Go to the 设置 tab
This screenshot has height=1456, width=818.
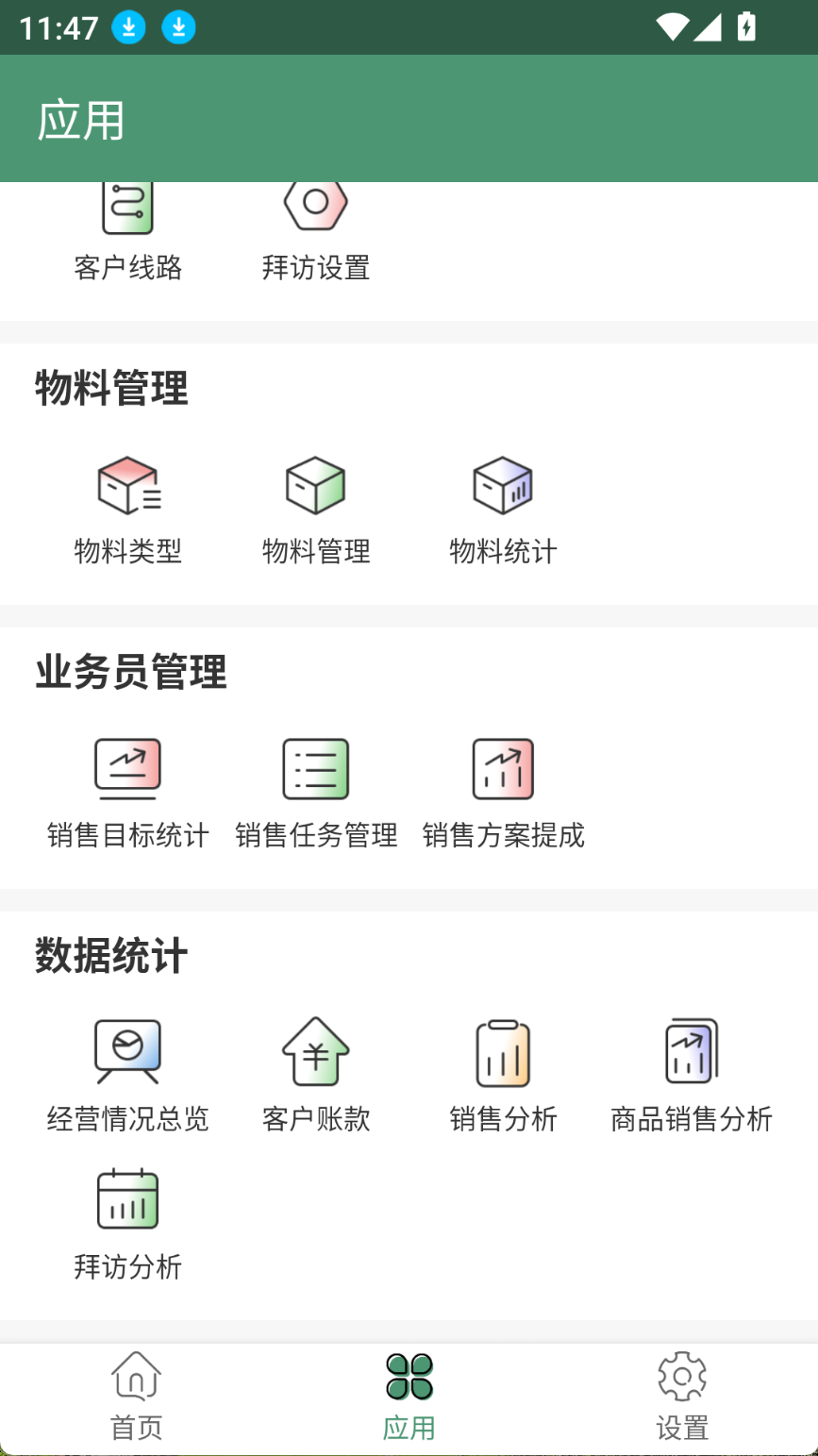681,1397
